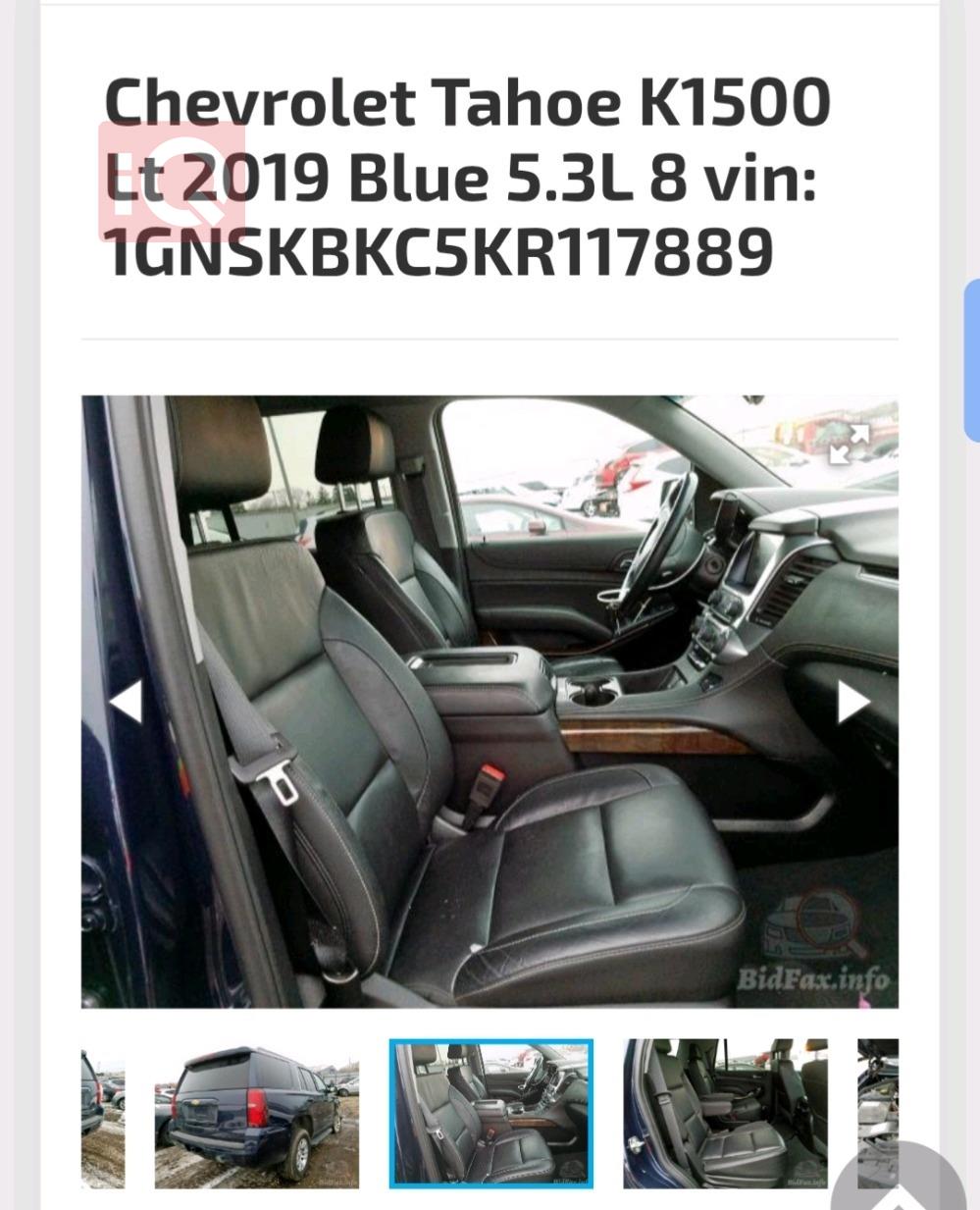This screenshot has width=980, height=1210.
Task: Show the next photo in gallery
Action: (852, 703)
